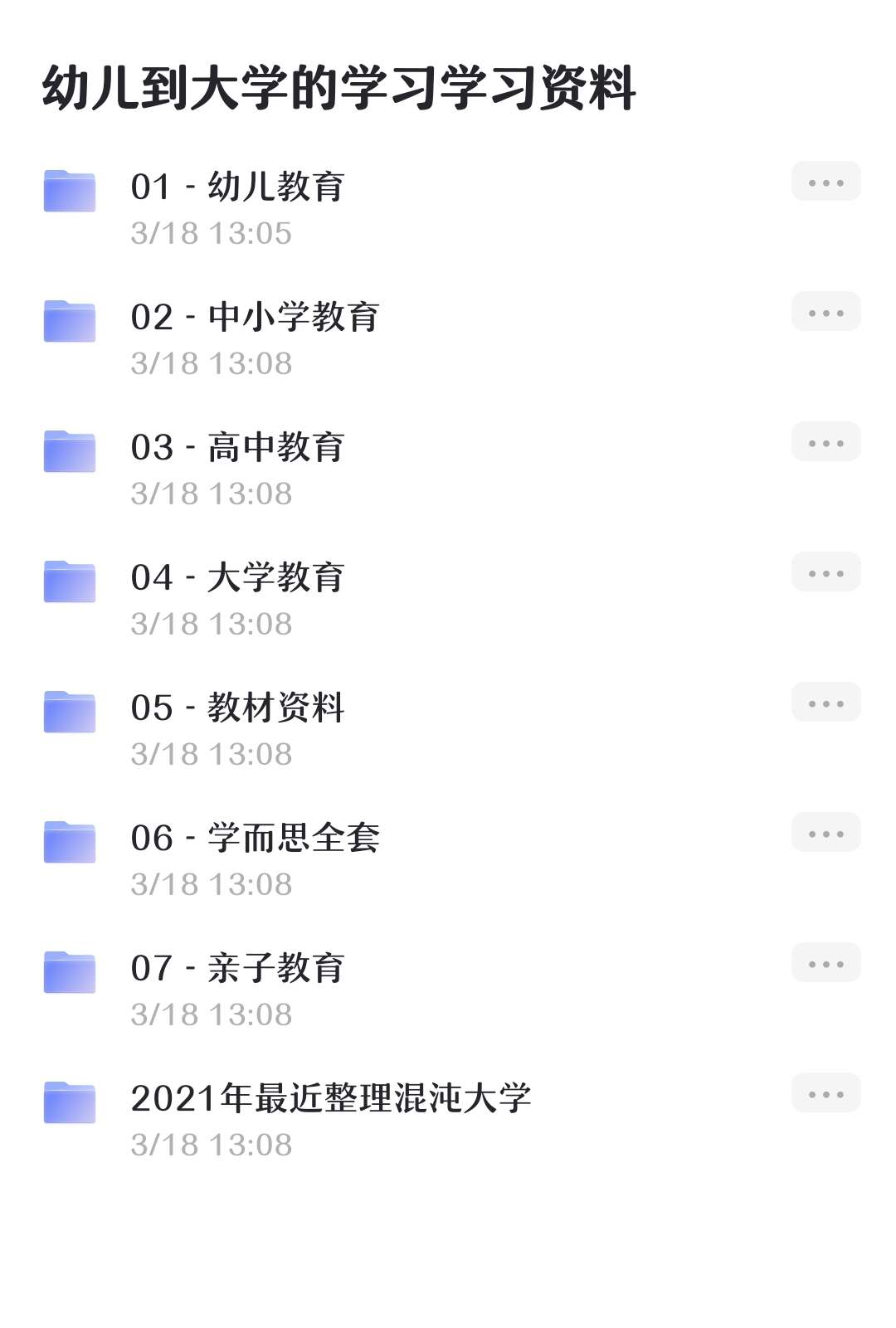Tap the three-dot menu beside 02 - 中小学教育
The width and height of the screenshot is (896, 1328).
tap(825, 312)
